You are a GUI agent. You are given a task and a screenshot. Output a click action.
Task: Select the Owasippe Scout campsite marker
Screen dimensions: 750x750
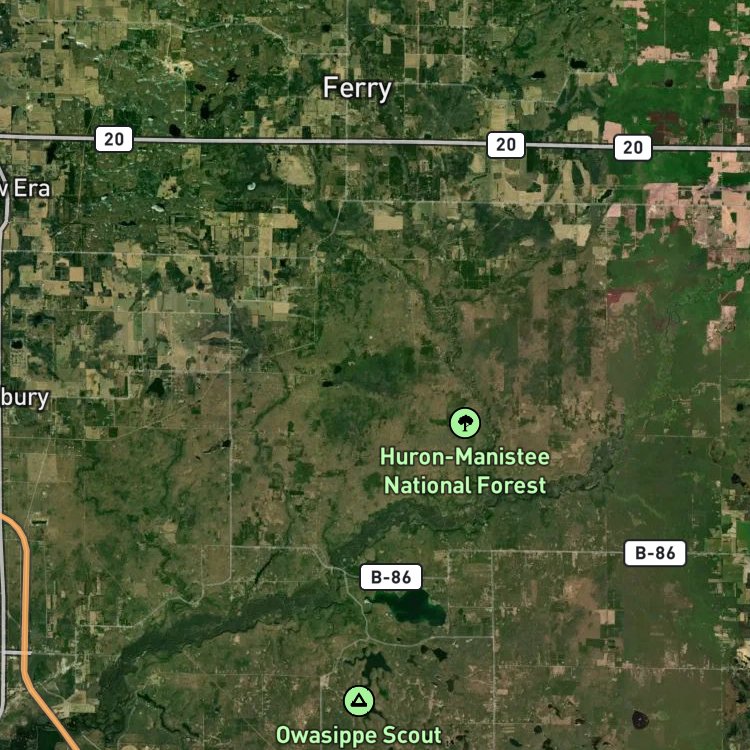(x=359, y=701)
